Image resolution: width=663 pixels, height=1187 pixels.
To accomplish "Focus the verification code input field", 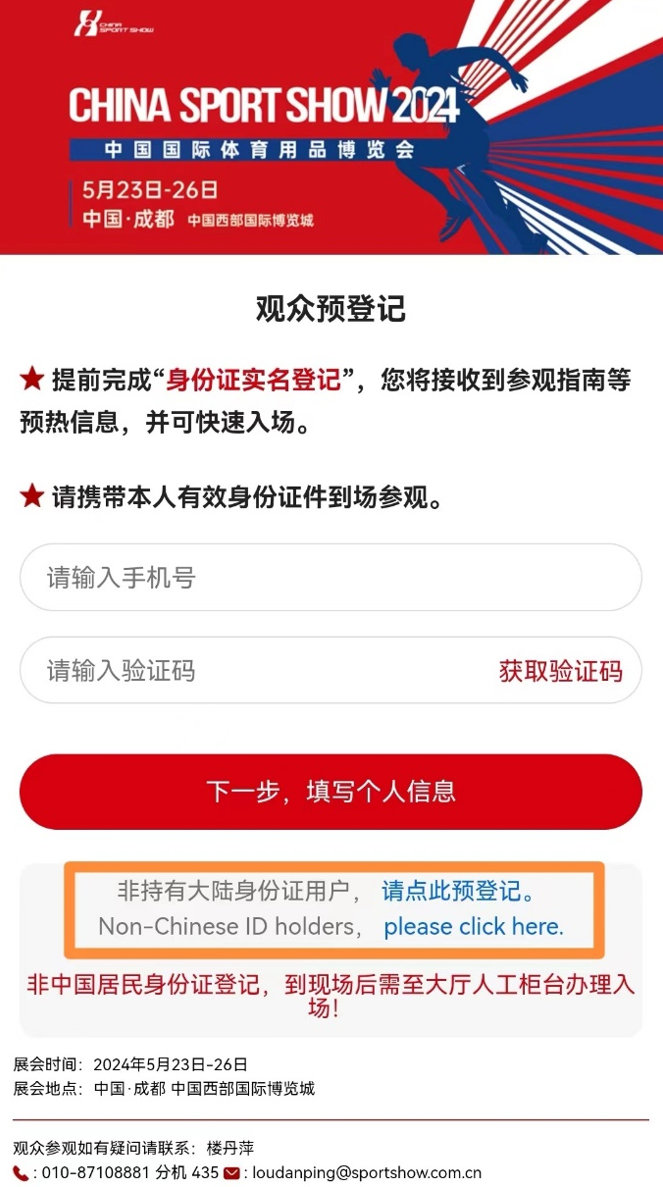I will 250,670.
